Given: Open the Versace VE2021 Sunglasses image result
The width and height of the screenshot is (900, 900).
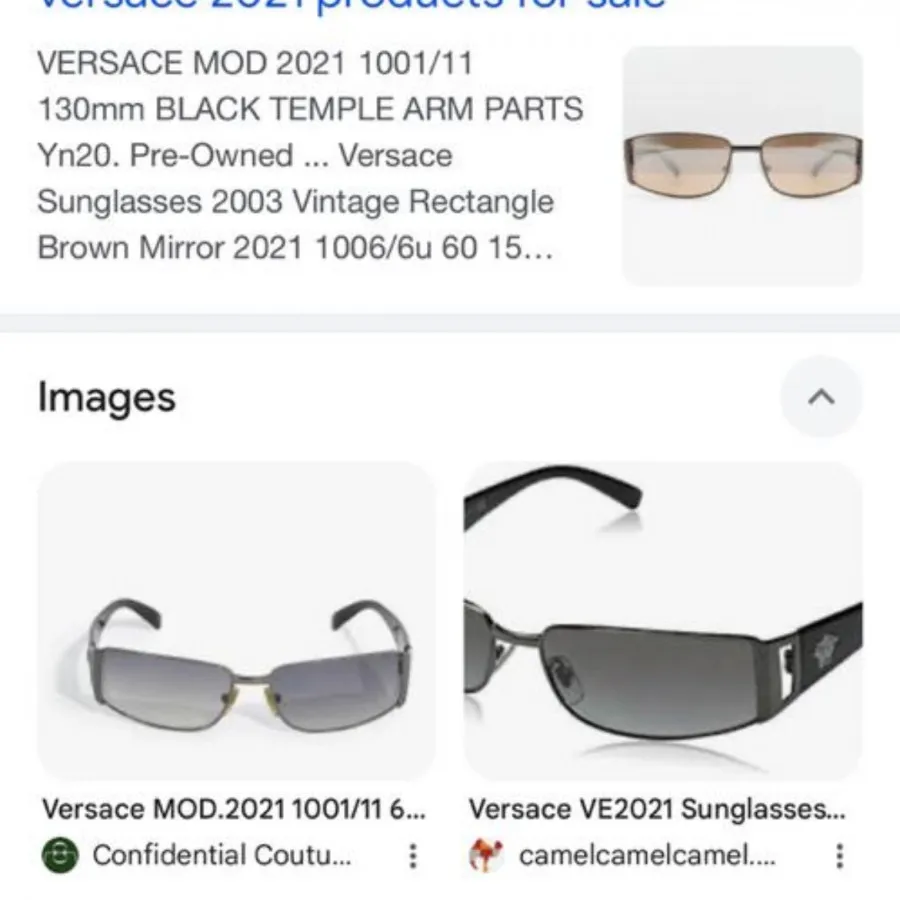Looking at the screenshot, I should [x=663, y=620].
